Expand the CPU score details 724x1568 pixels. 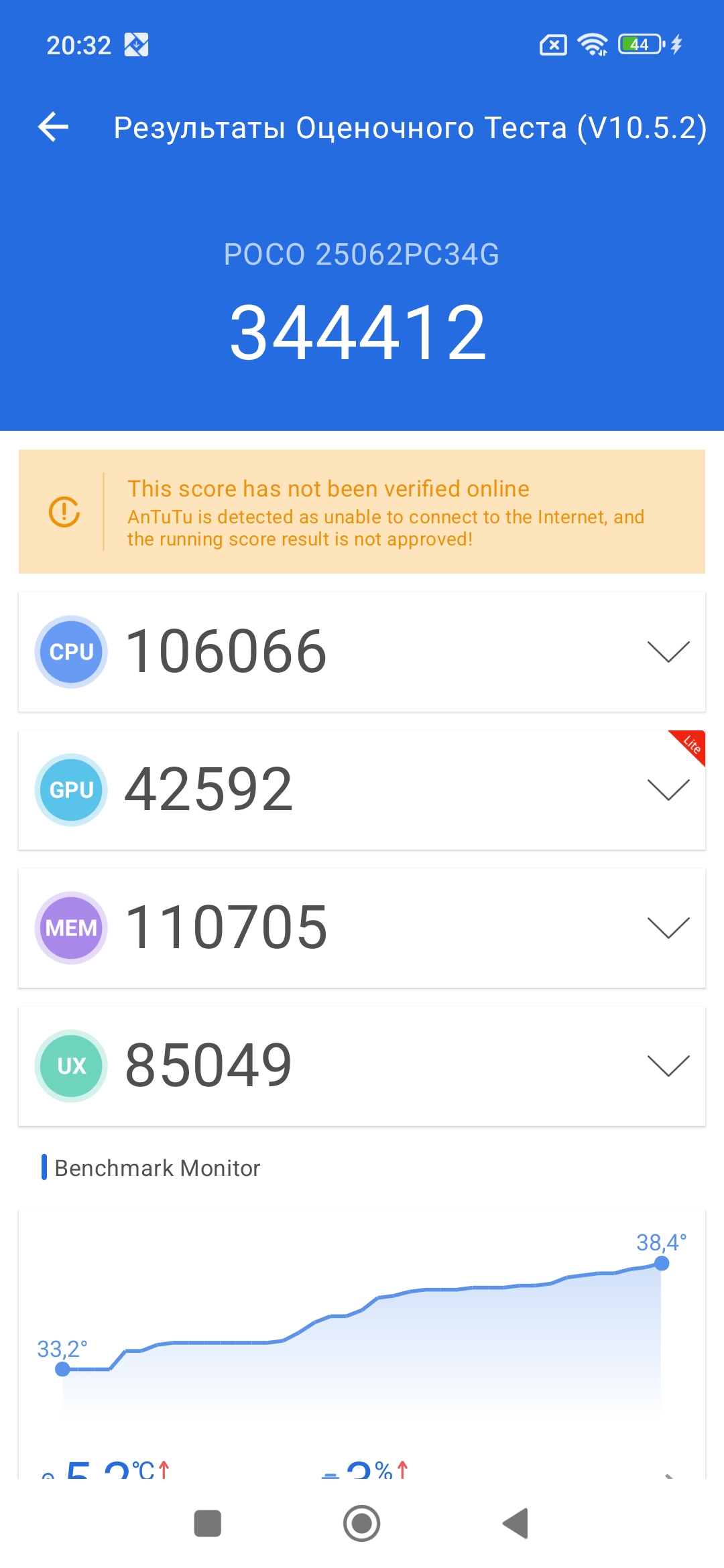click(668, 651)
